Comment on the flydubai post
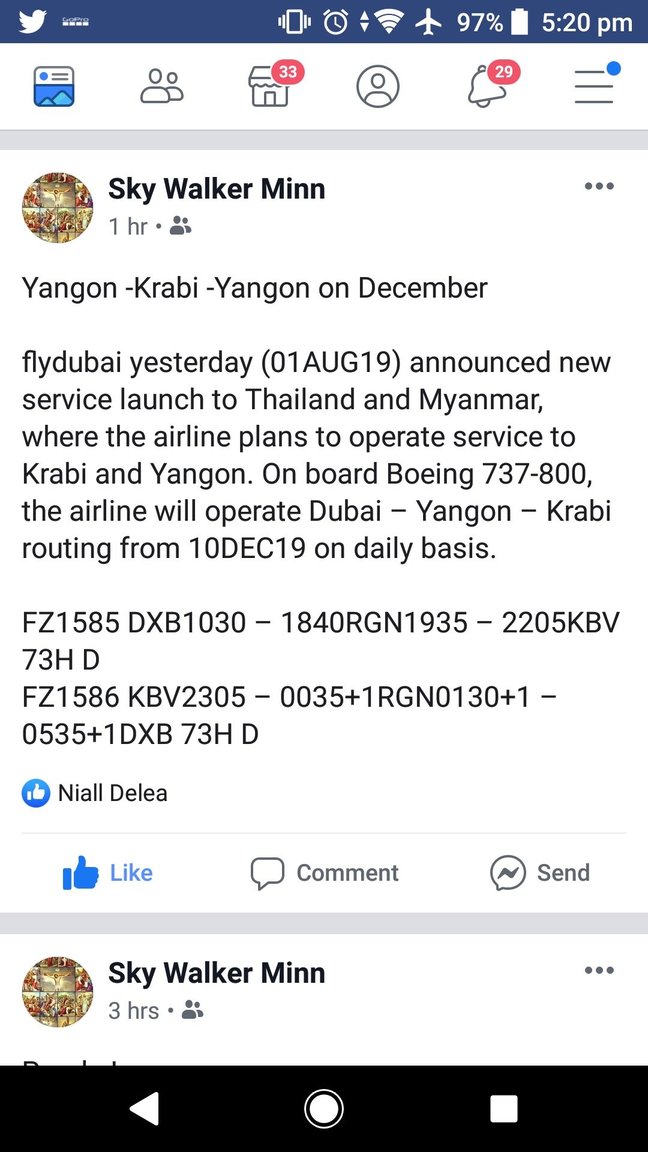The height and width of the screenshot is (1152, 648). click(x=324, y=873)
